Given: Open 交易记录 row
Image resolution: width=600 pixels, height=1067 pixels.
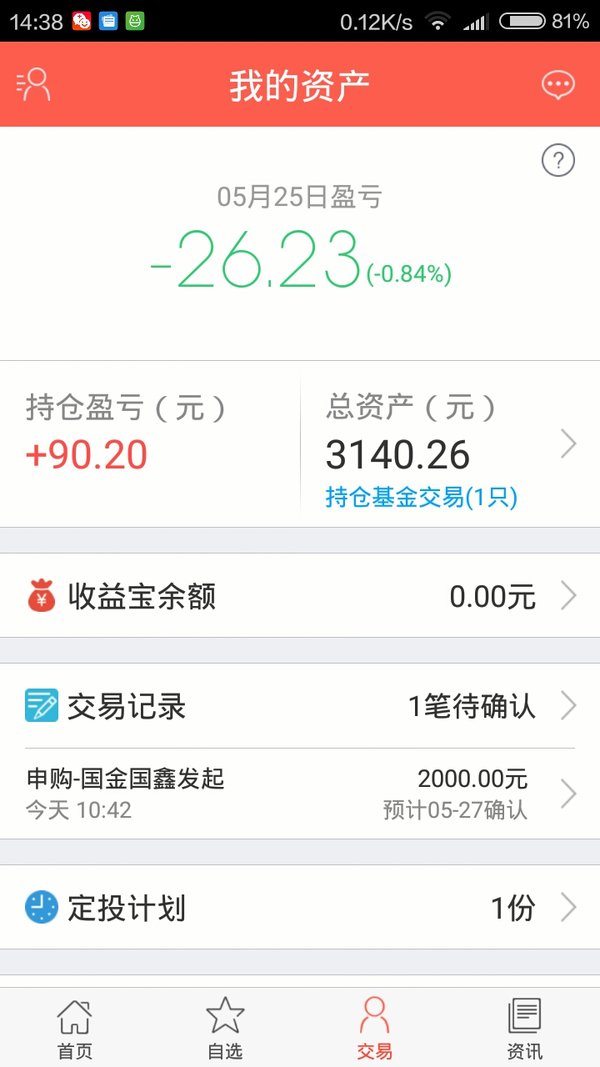Looking at the screenshot, I should click(300, 706).
